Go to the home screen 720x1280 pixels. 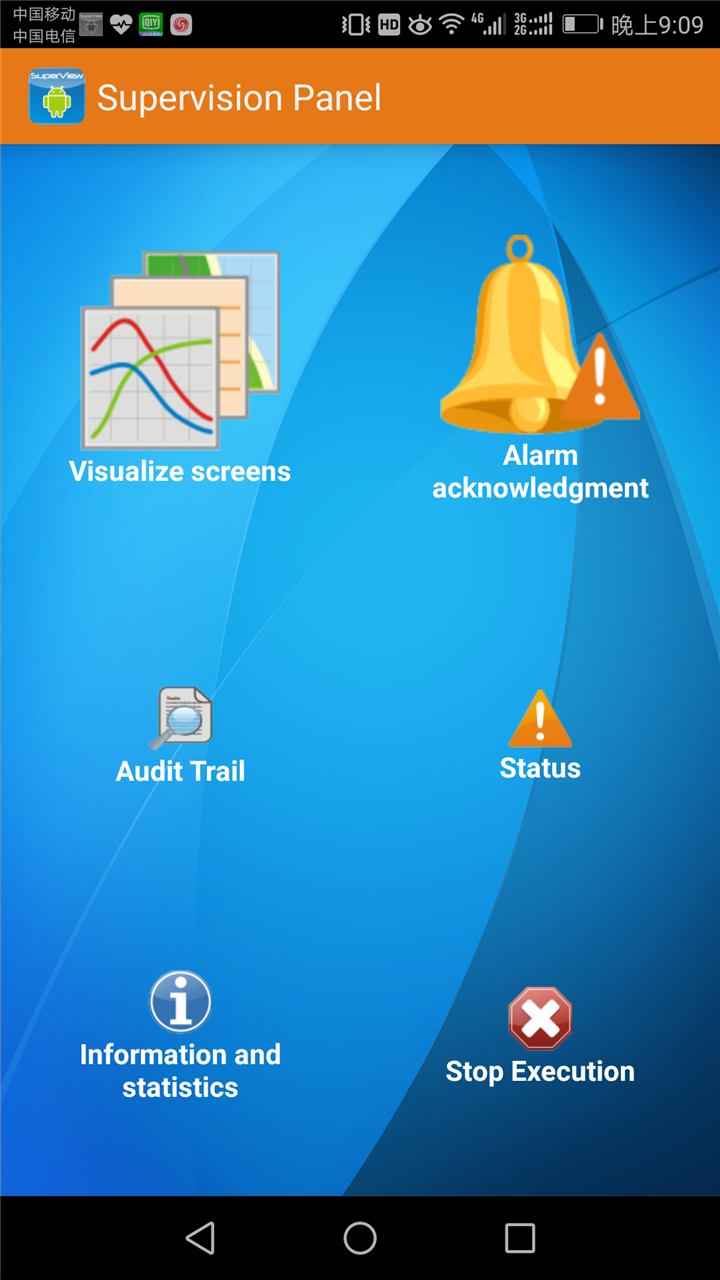click(x=360, y=1238)
